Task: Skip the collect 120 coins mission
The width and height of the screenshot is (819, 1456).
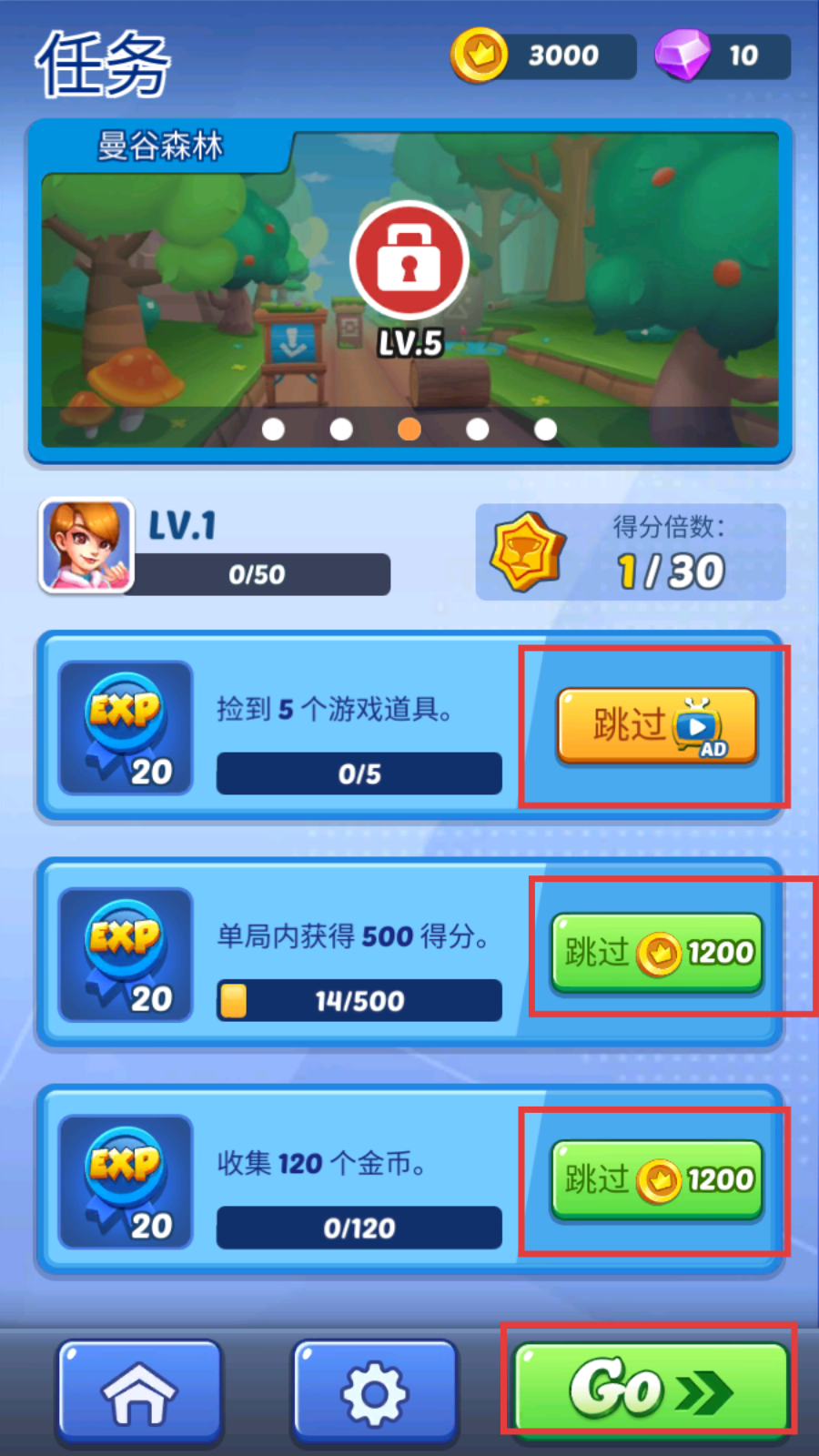Action: coord(656,1180)
